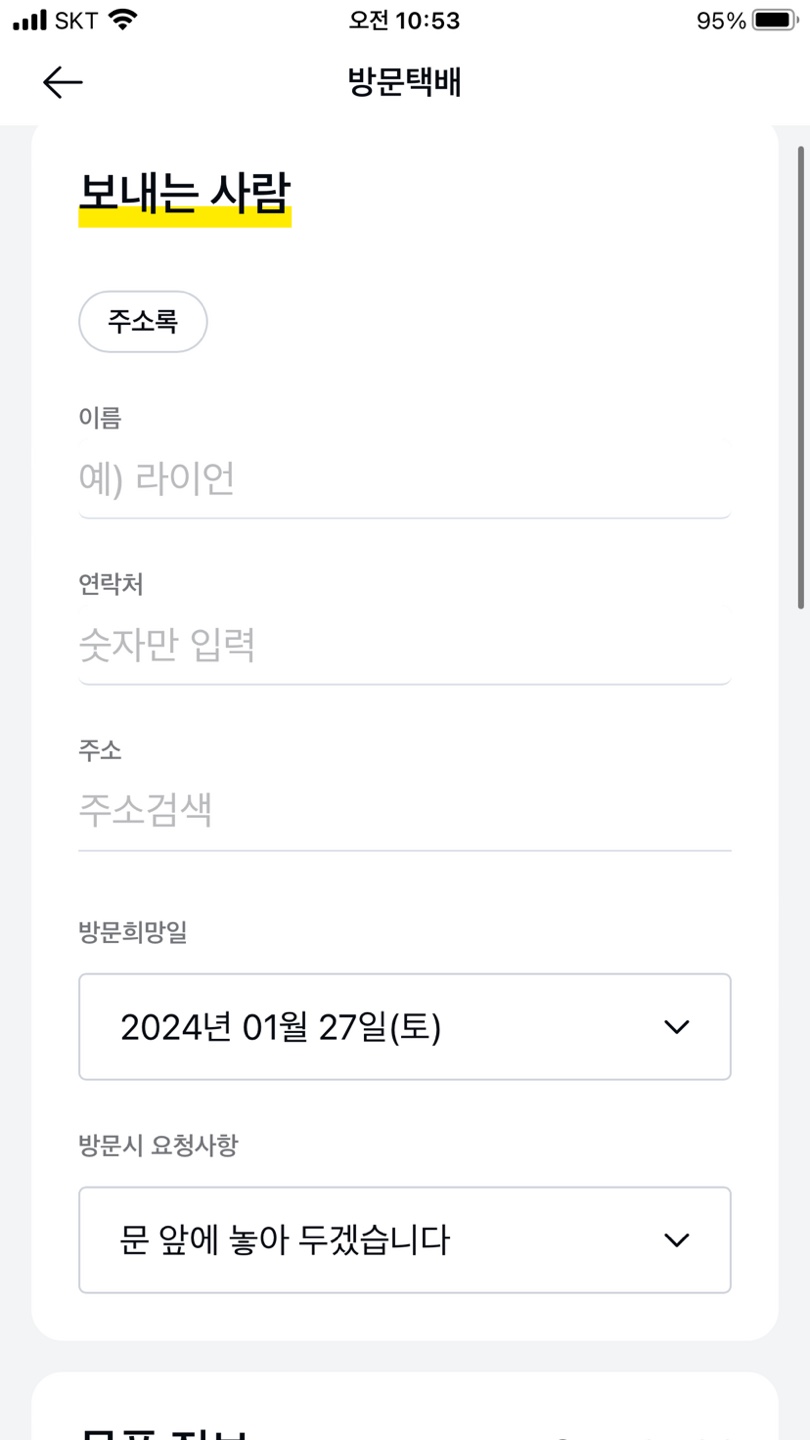Image resolution: width=810 pixels, height=1440 pixels.
Task: Tap the chevron beside 문 앞에 놓아 두겠습니다
Action: point(676,1240)
